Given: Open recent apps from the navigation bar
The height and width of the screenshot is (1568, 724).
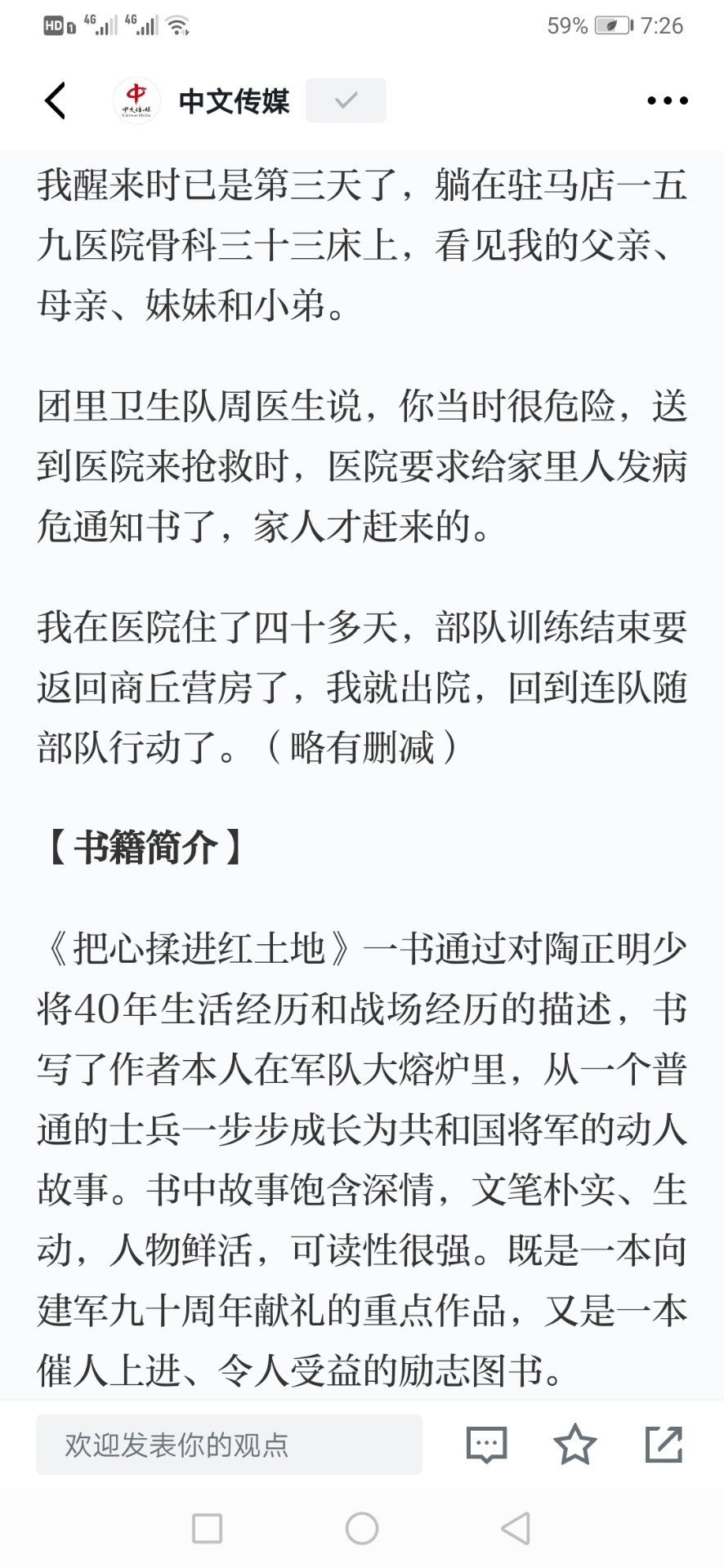Looking at the screenshot, I should click(207, 1528).
